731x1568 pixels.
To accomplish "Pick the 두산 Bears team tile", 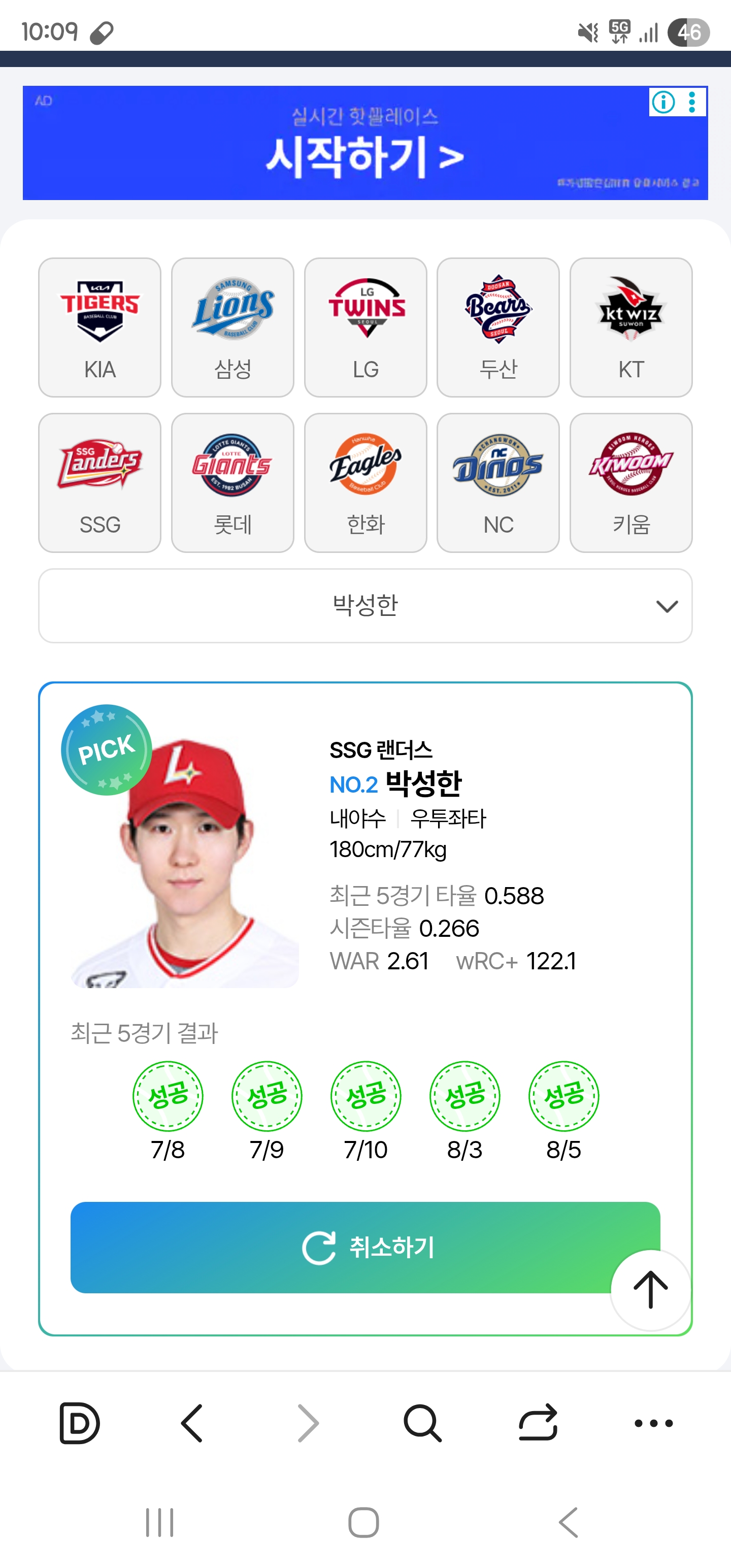I will coord(498,328).
